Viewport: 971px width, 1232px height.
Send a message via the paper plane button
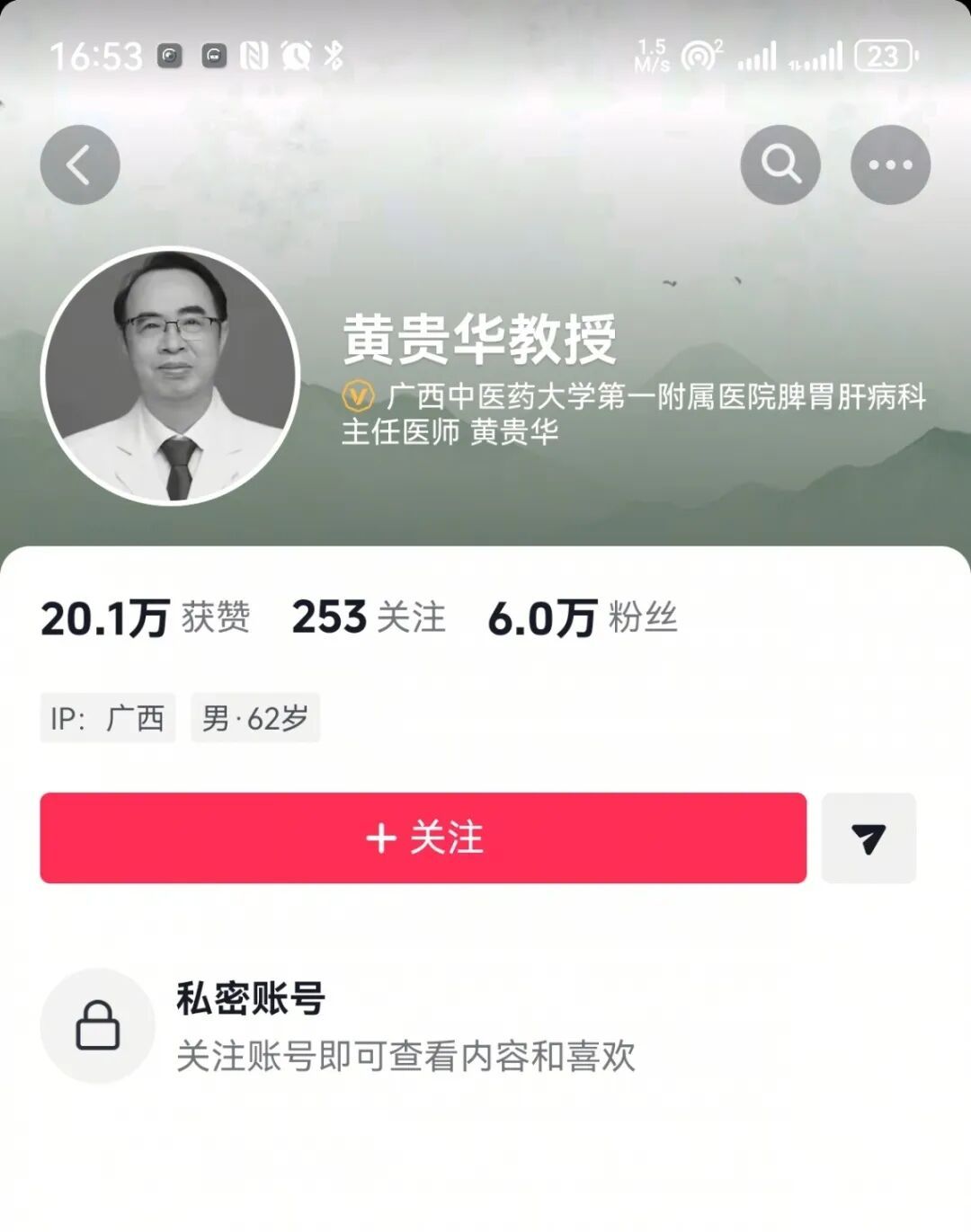pos(869,838)
